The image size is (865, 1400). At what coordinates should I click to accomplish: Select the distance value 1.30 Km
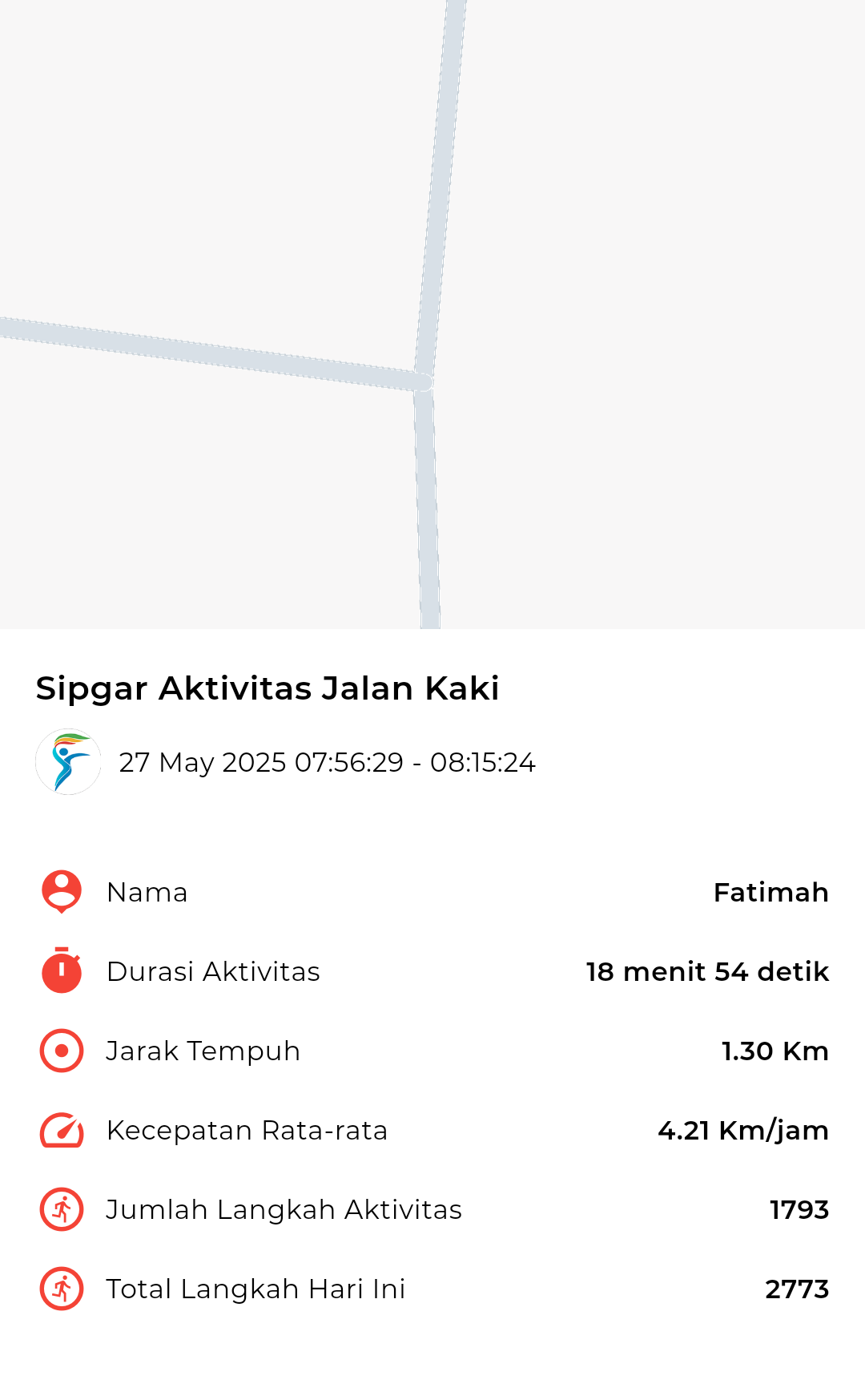[x=774, y=1051]
